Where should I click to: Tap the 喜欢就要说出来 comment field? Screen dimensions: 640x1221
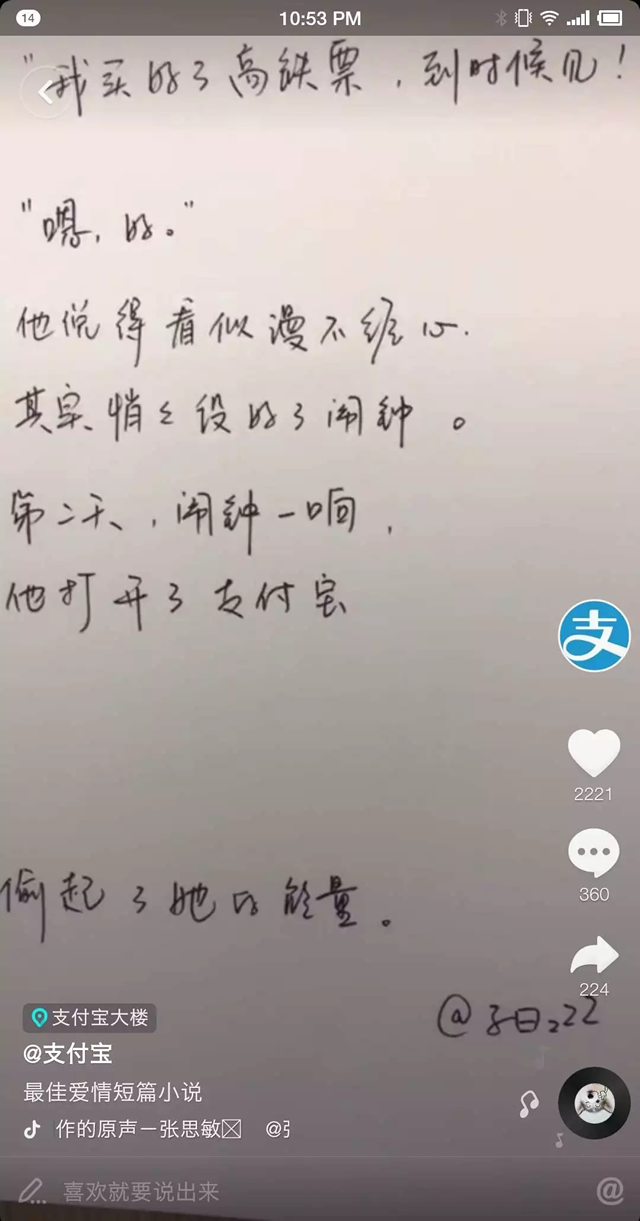coord(140,1191)
